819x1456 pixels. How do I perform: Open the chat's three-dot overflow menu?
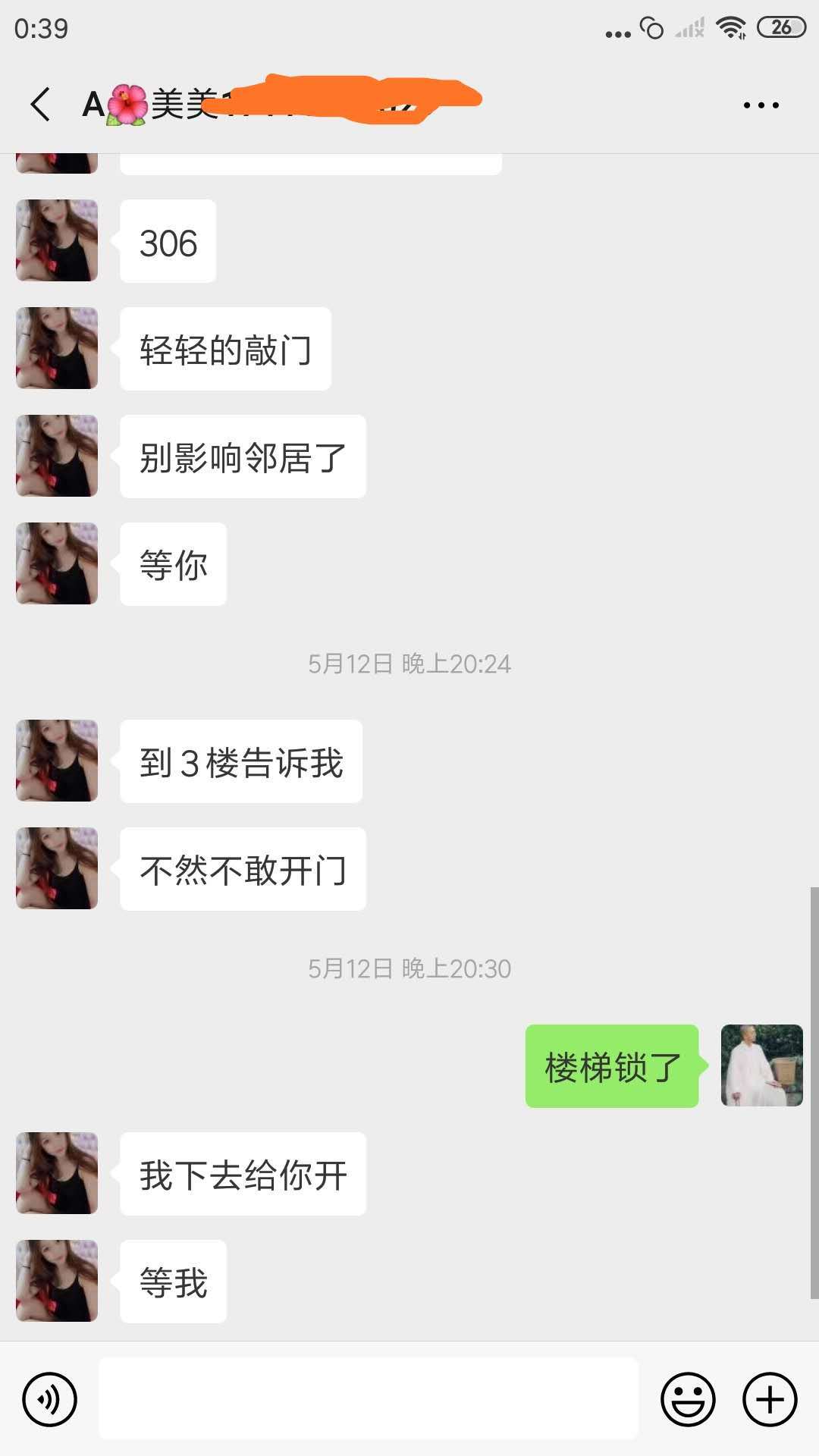click(761, 105)
